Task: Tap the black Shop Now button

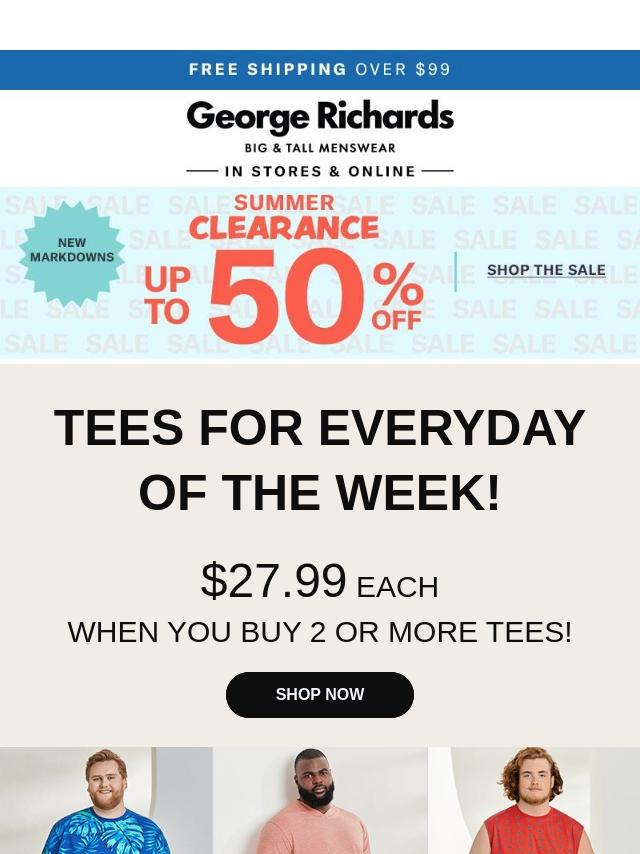Action: [320, 694]
